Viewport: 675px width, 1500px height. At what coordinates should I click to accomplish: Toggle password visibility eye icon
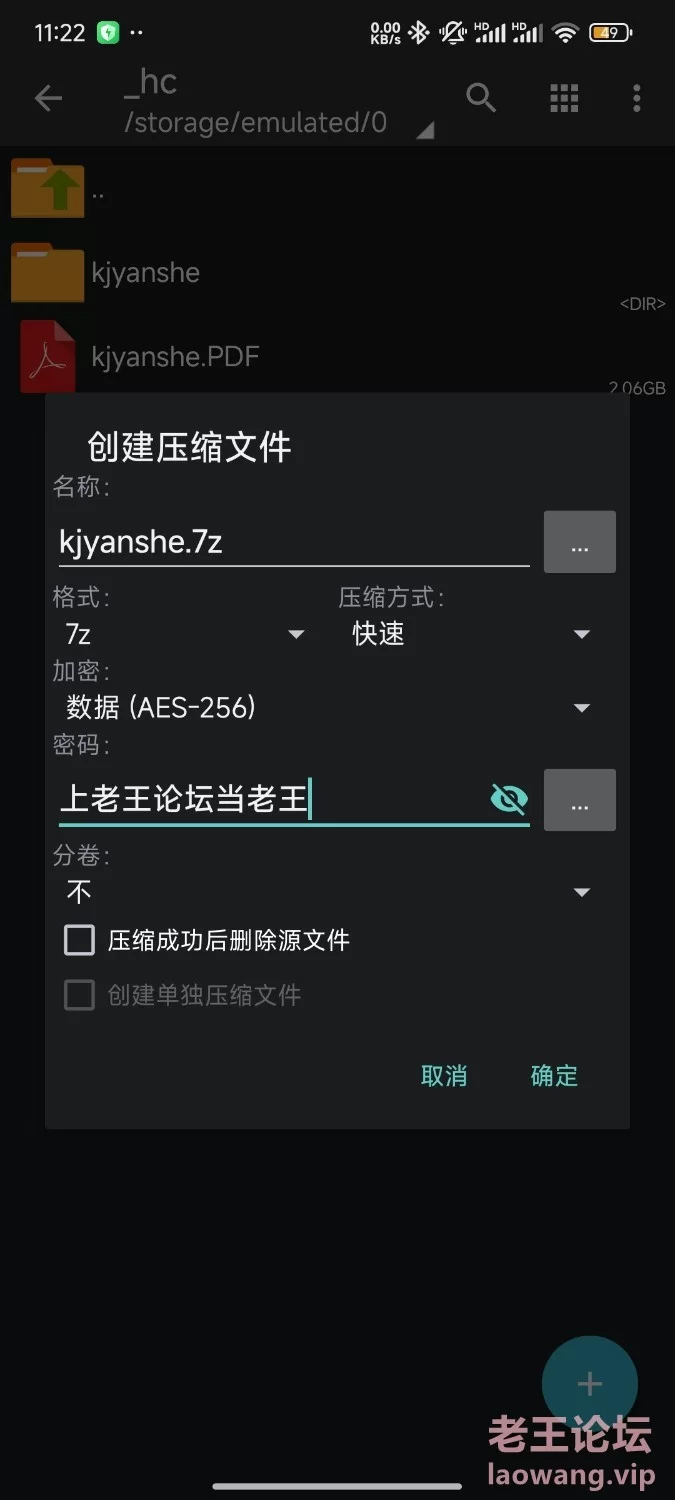(x=509, y=799)
